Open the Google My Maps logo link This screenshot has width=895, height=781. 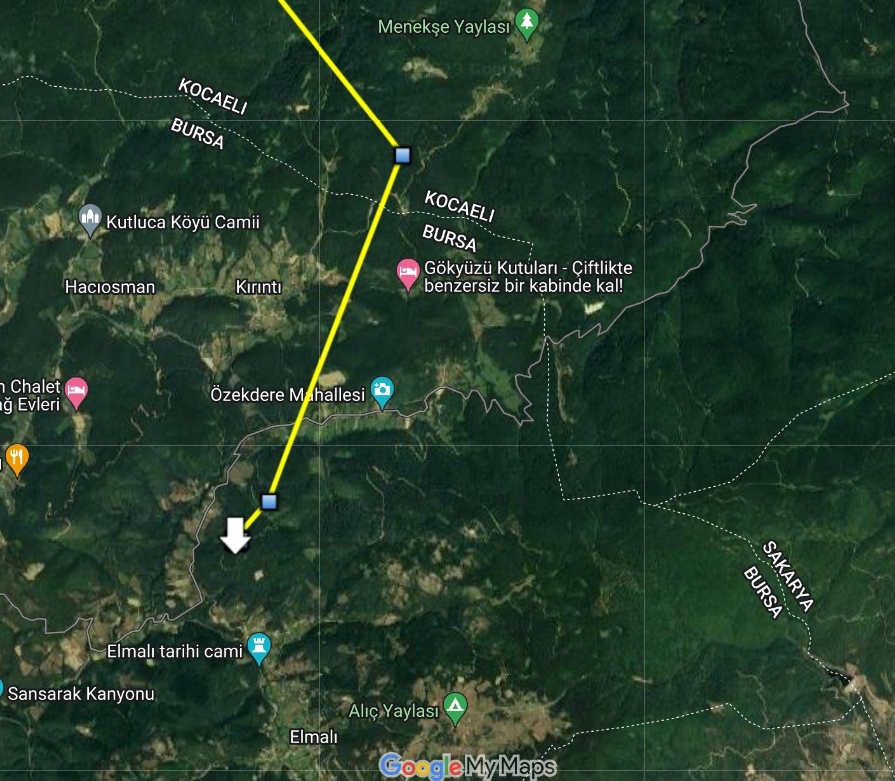tap(468, 767)
